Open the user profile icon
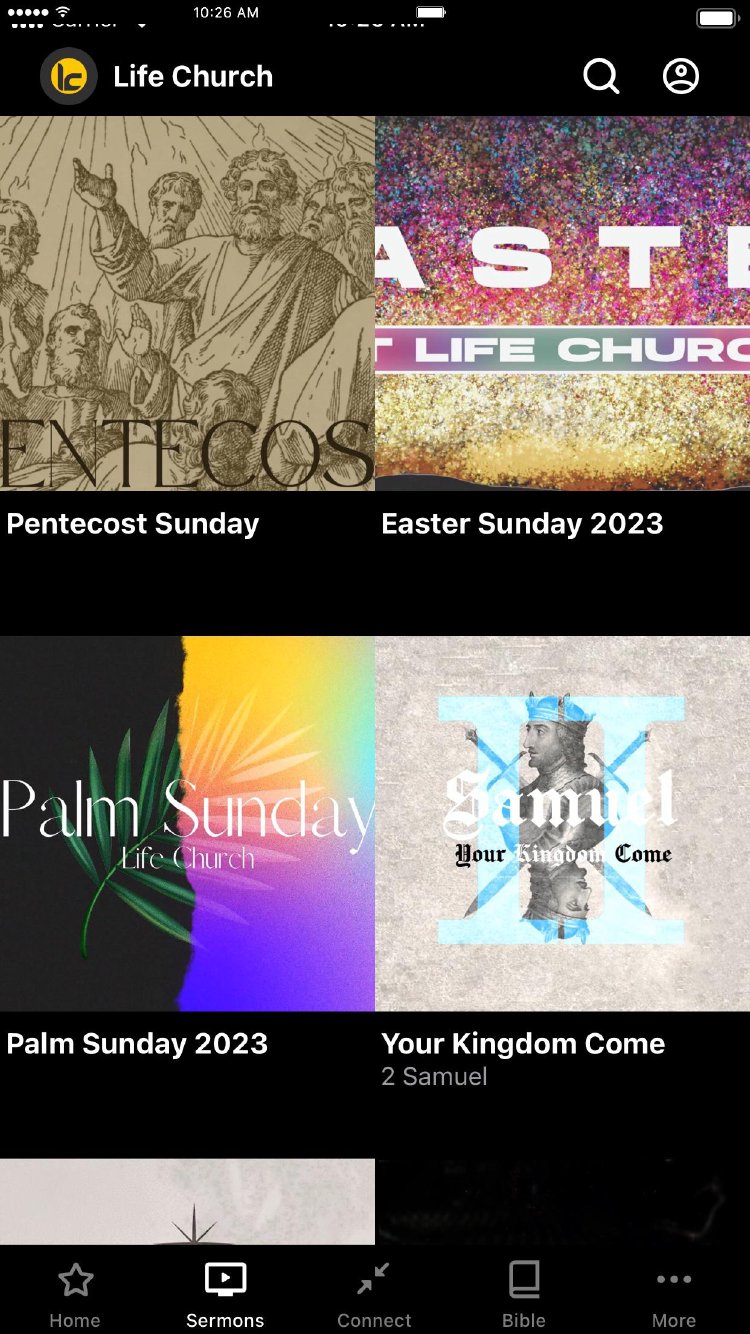Image resolution: width=750 pixels, height=1334 pixels. [681, 76]
